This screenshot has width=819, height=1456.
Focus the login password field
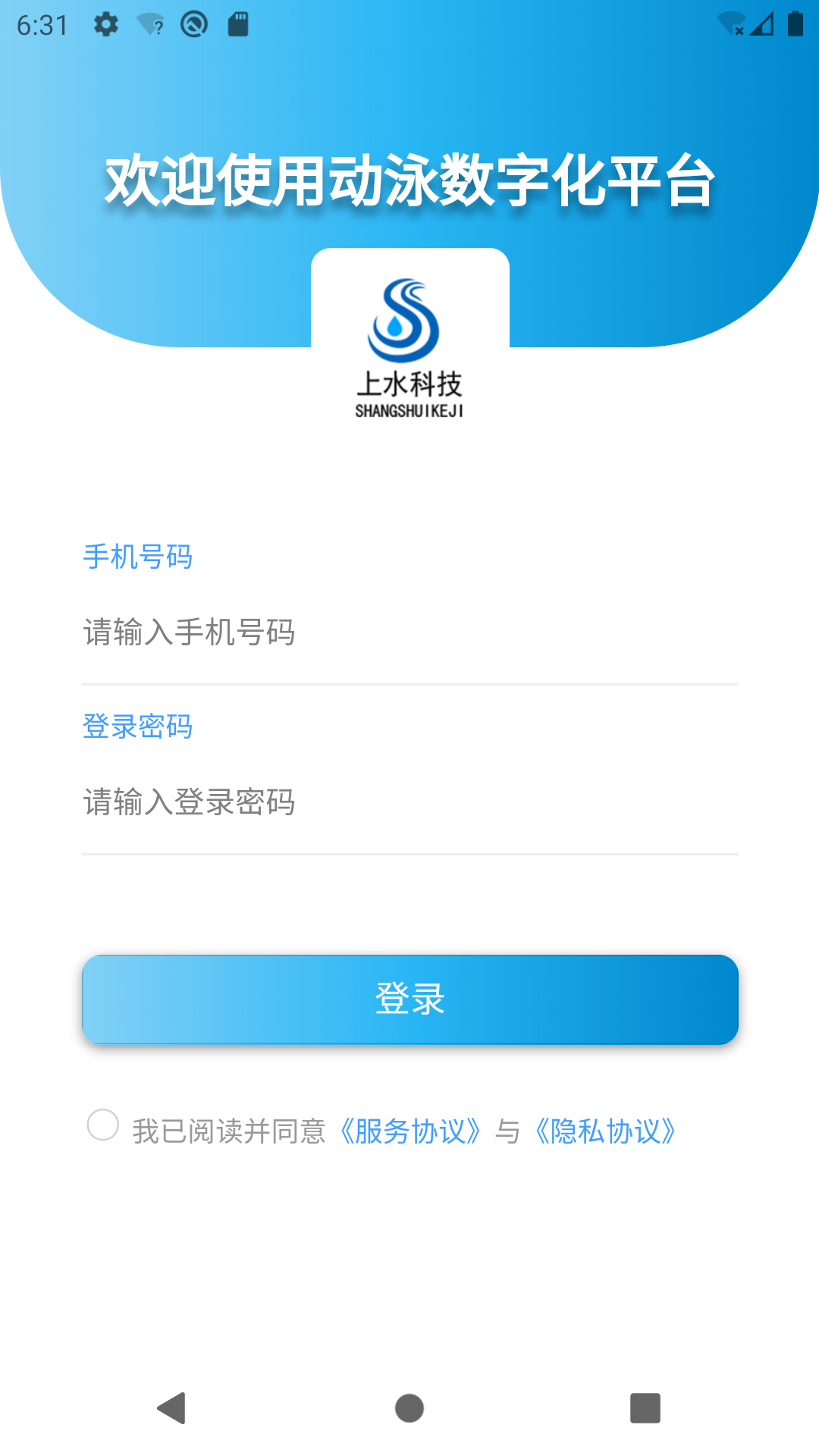[409, 802]
